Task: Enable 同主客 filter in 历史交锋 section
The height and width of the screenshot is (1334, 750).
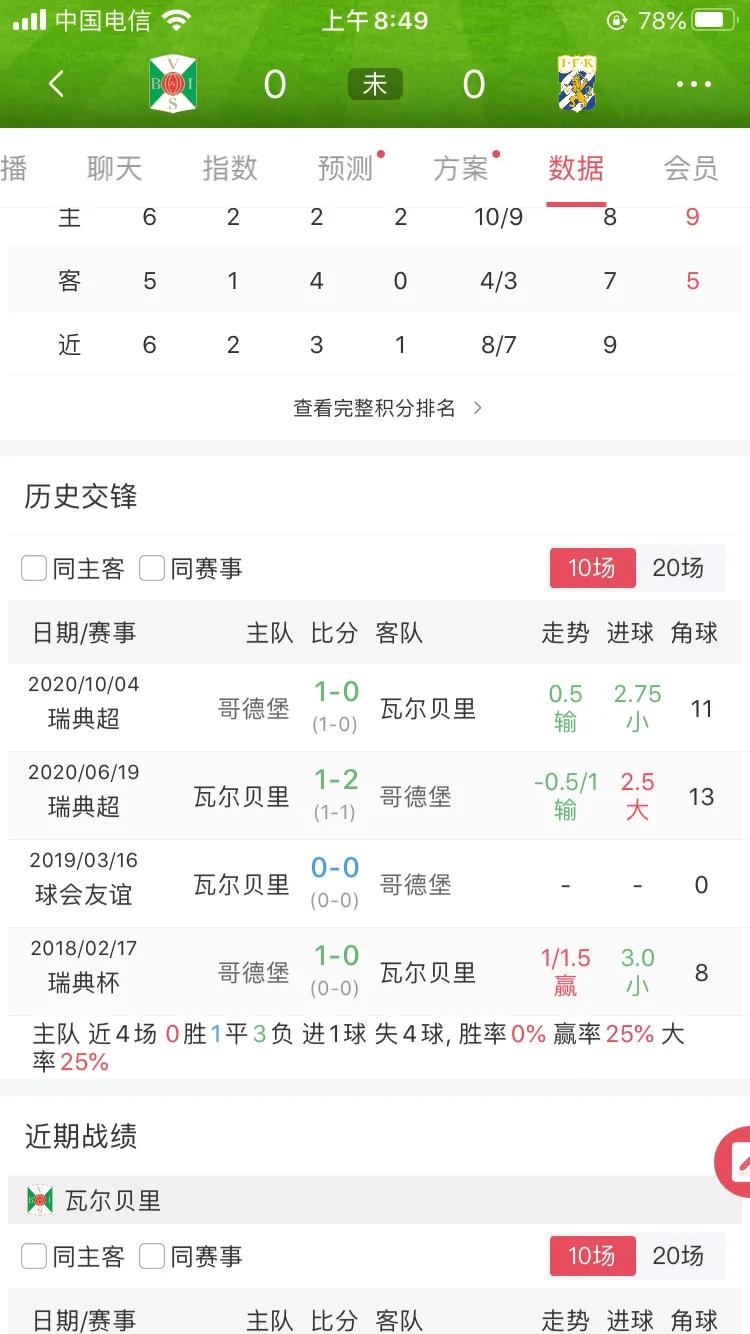Action: point(33,567)
